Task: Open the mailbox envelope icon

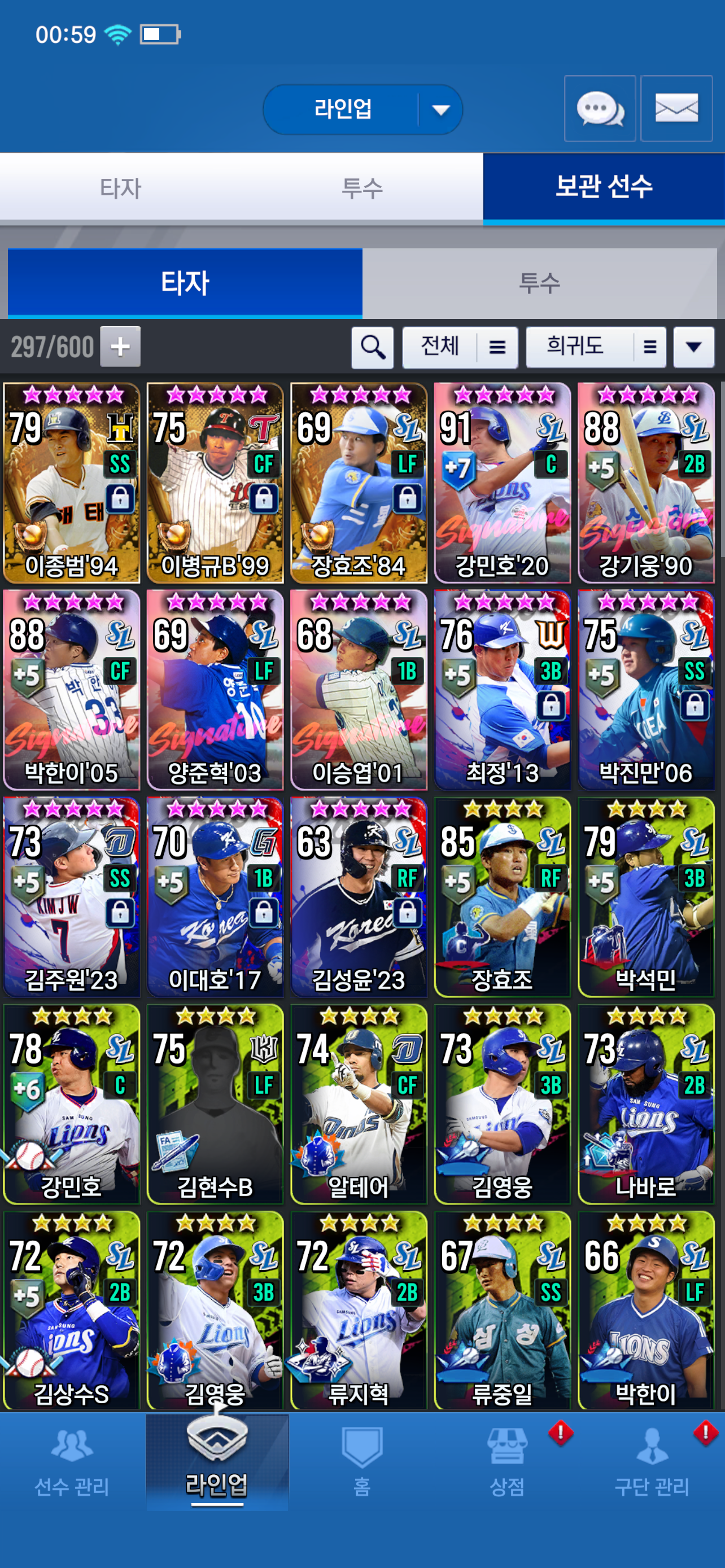Action: coord(676,109)
